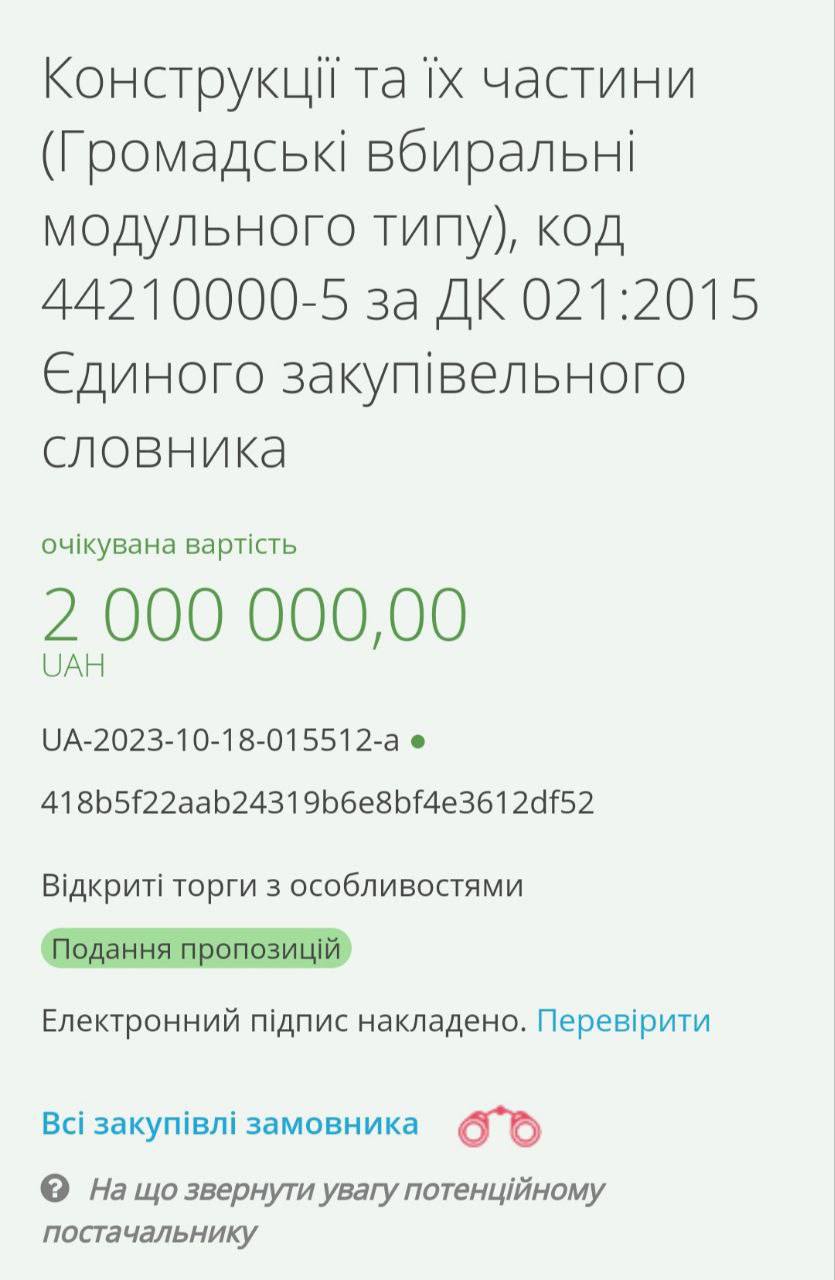Tap the Перевірити link to verify signature
The image size is (835, 1280).
tap(623, 1021)
